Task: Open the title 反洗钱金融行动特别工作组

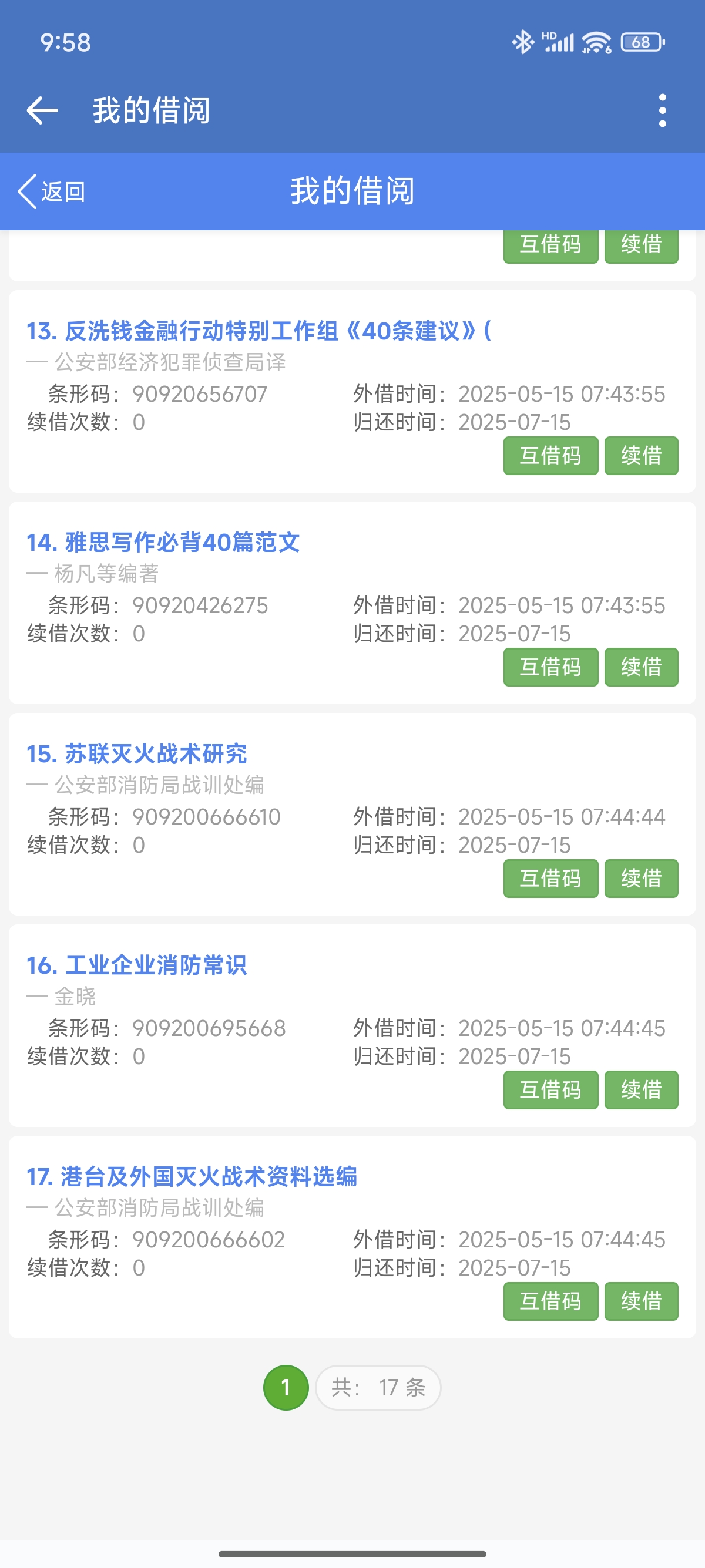Action: pyautogui.click(x=258, y=331)
